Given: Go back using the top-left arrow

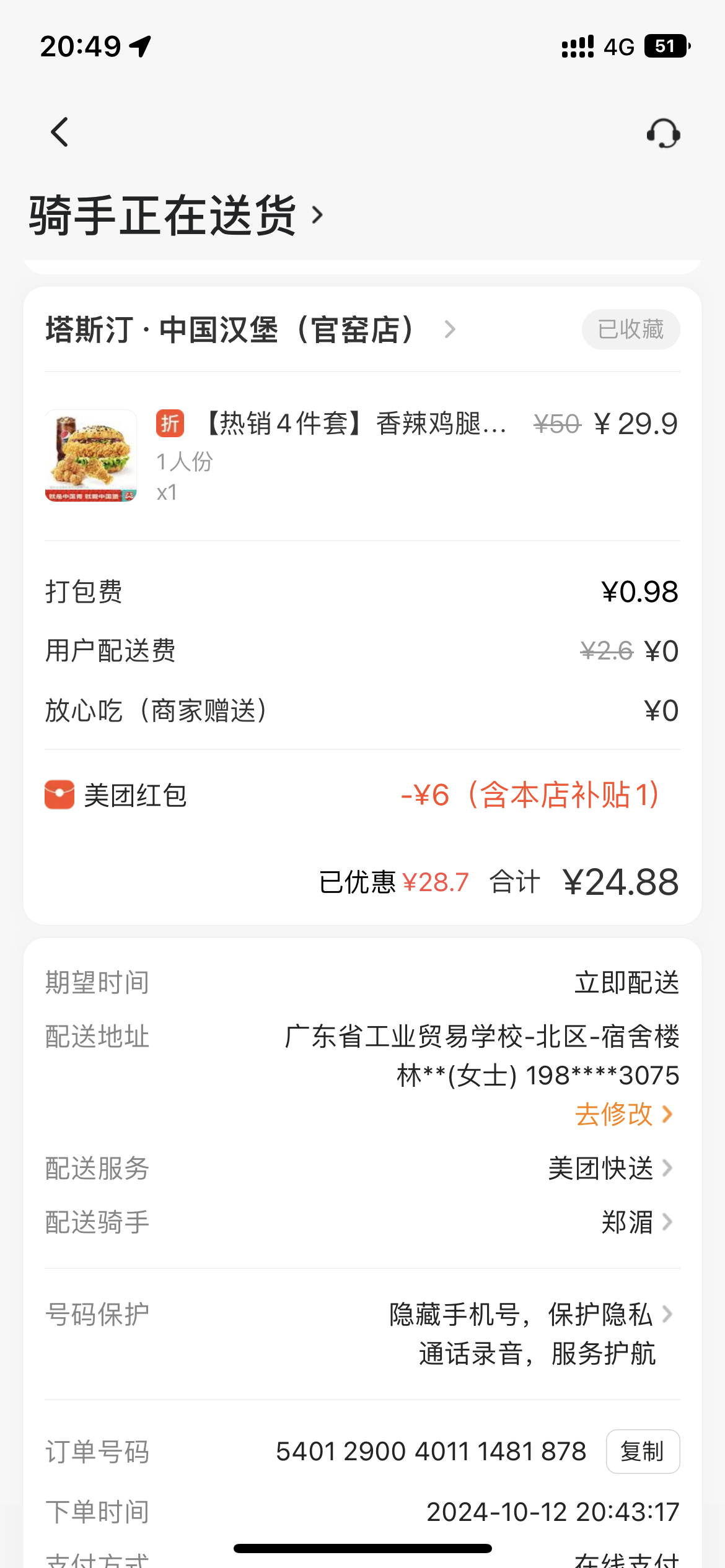Looking at the screenshot, I should pos(59,132).
